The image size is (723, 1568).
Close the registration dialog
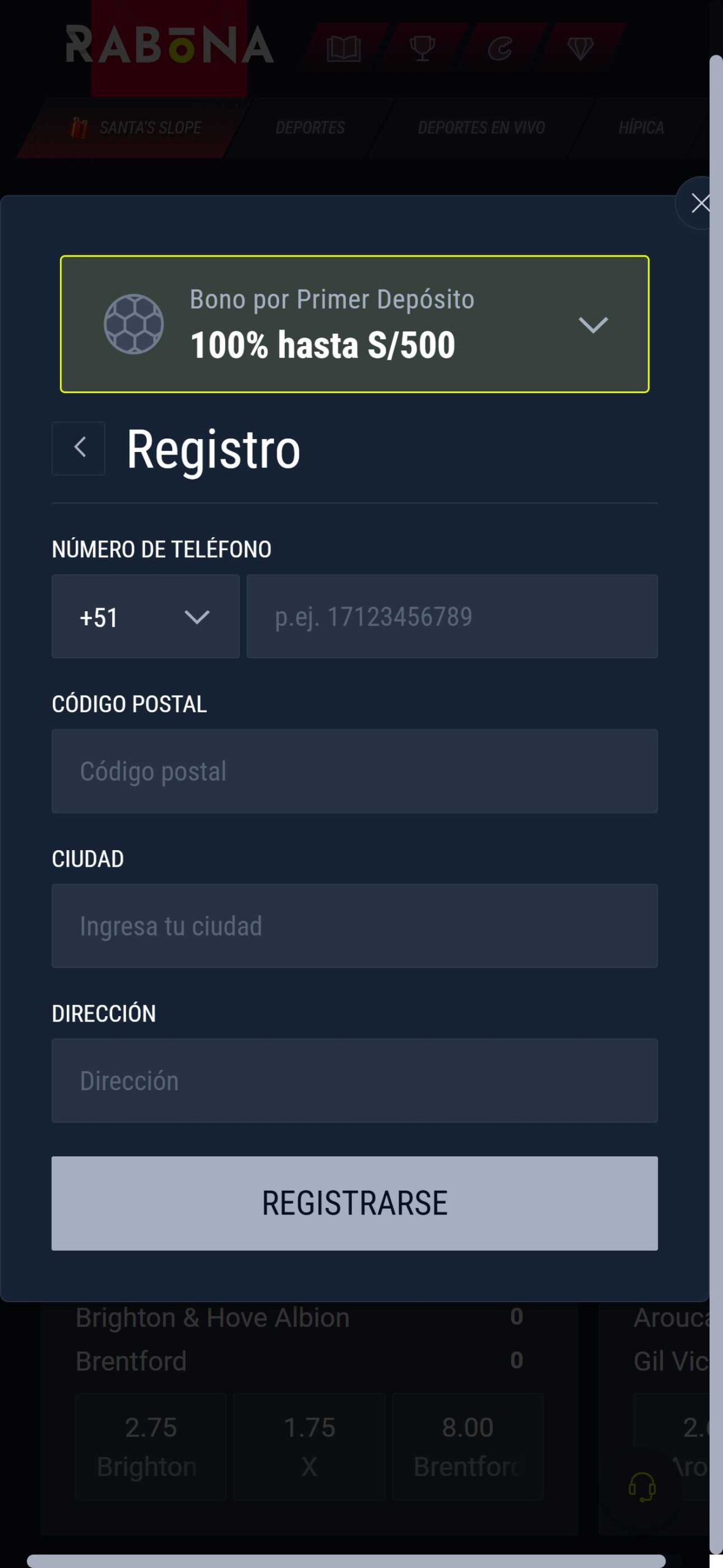click(x=699, y=203)
